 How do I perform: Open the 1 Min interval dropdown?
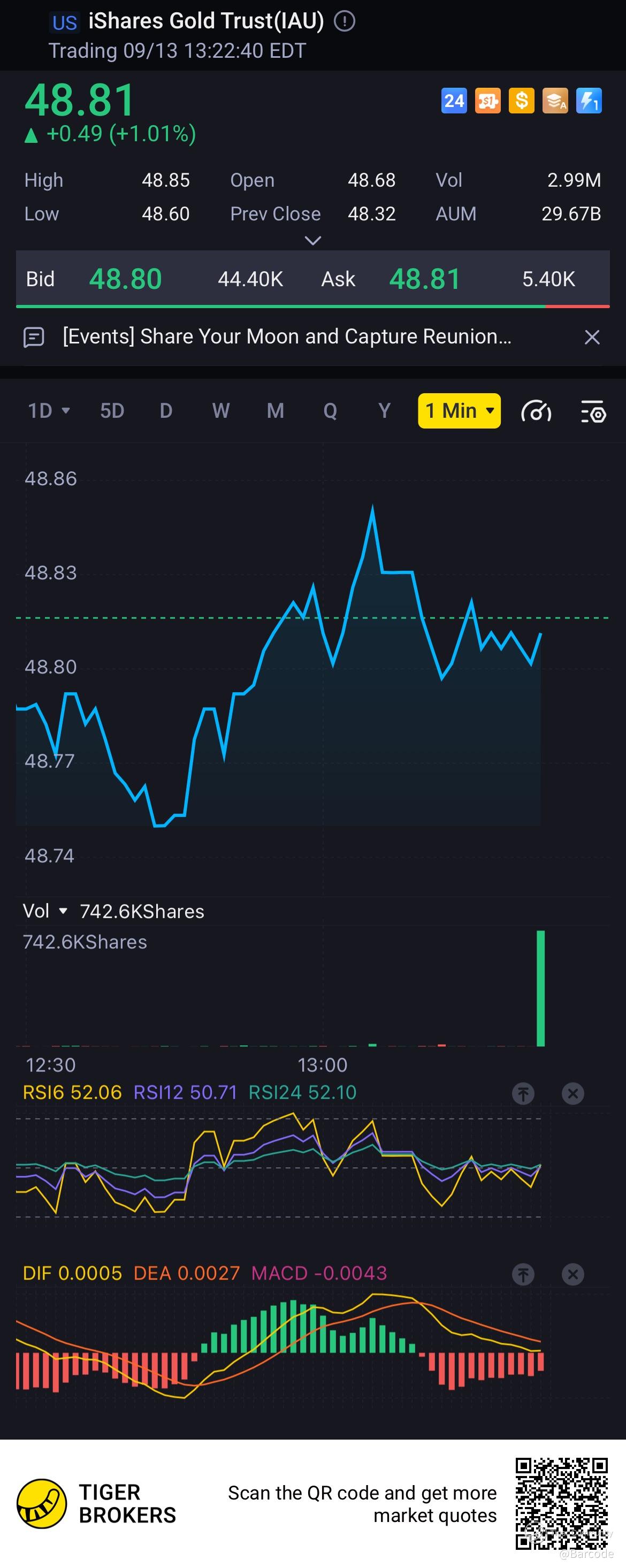(459, 411)
